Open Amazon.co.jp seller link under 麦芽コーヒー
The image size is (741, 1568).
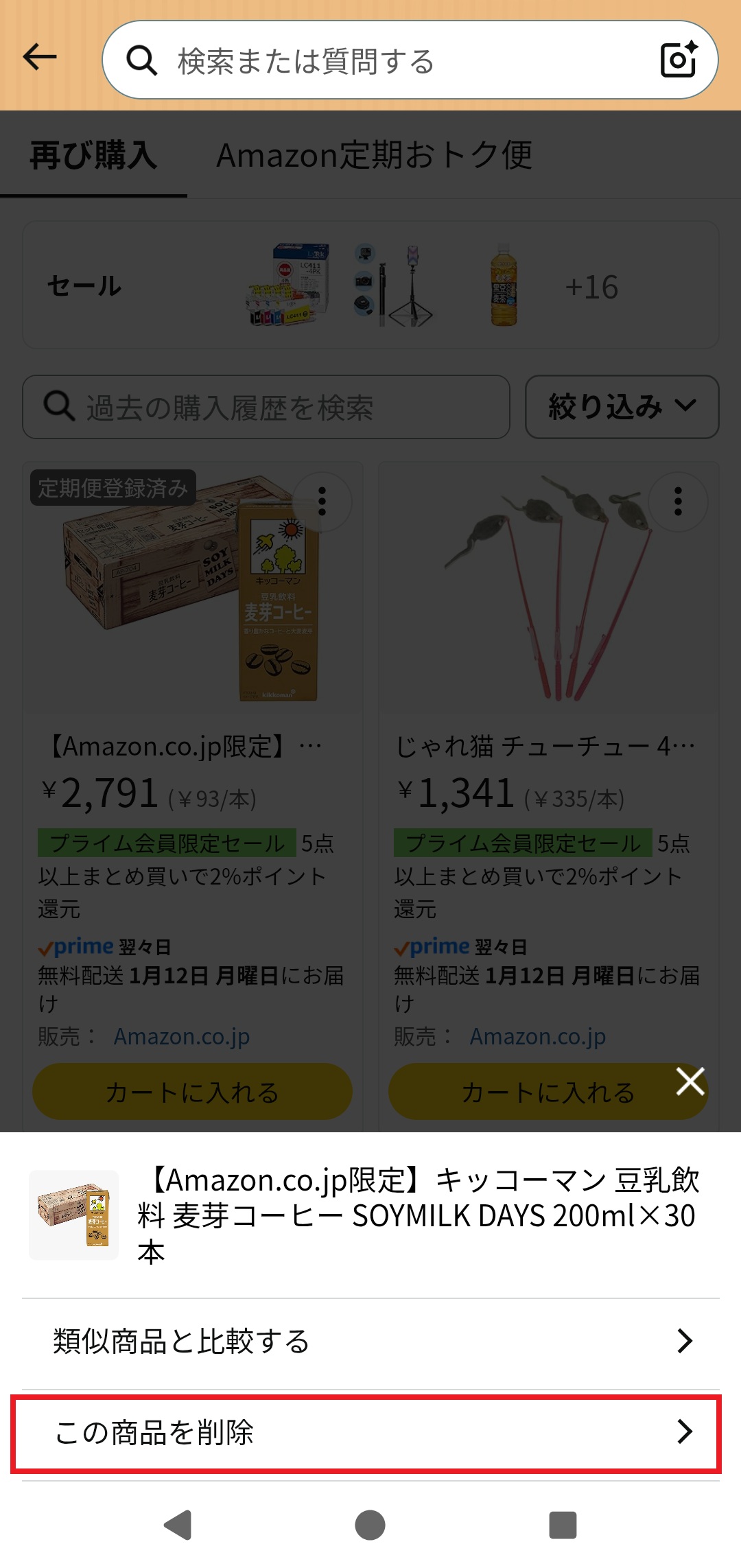(x=182, y=1036)
